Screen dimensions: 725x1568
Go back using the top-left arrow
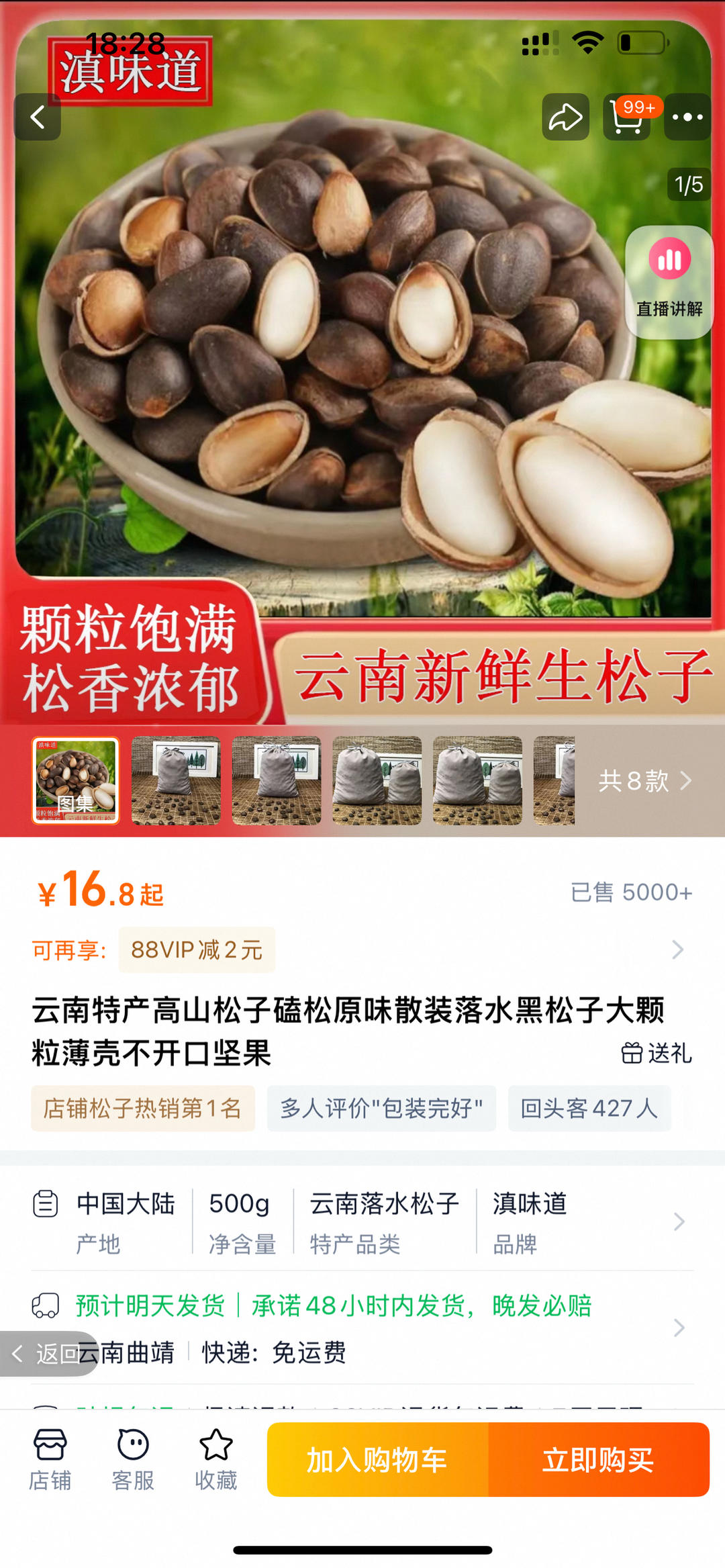[x=38, y=117]
